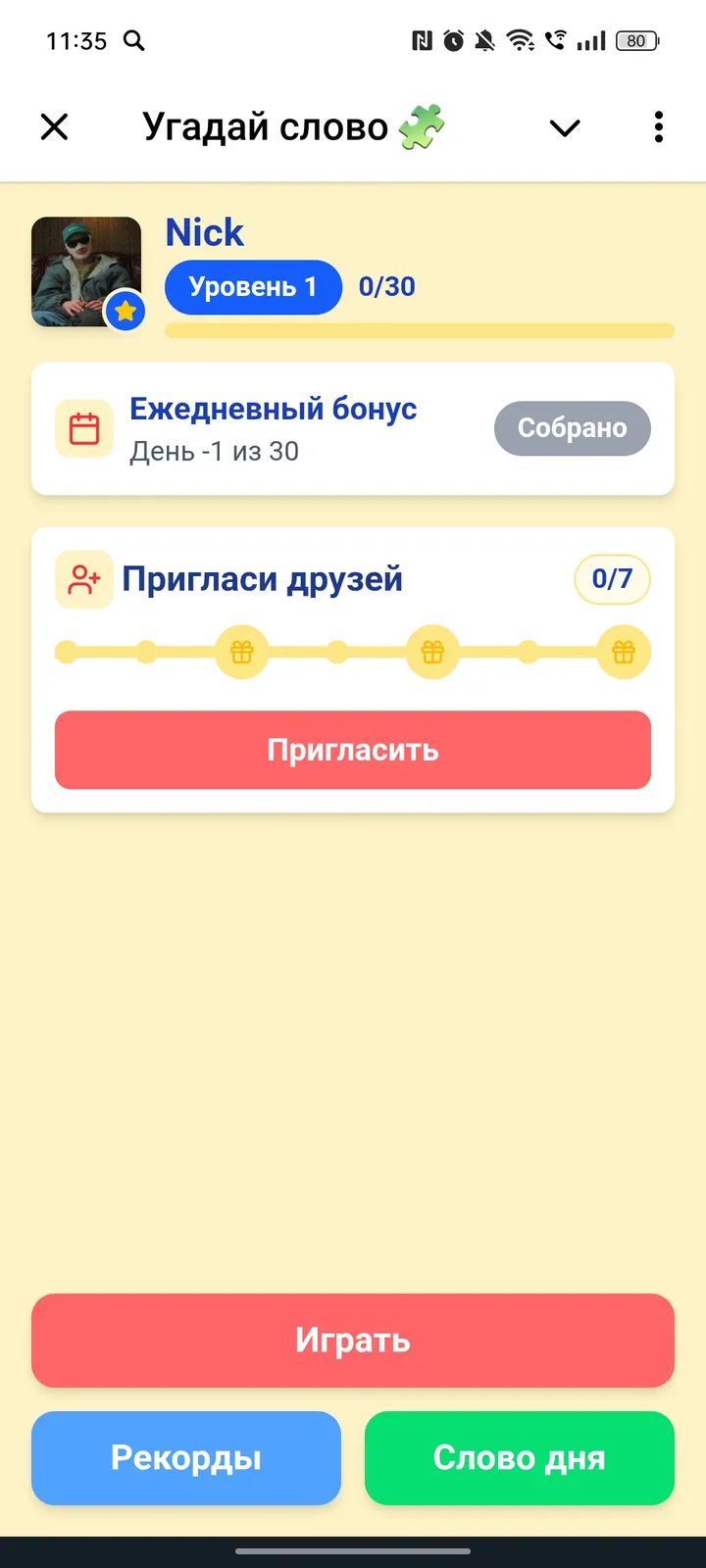The image size is (706, 1568).
Task: Open the three-dot options menu
Action: click(x=658, y=127)
